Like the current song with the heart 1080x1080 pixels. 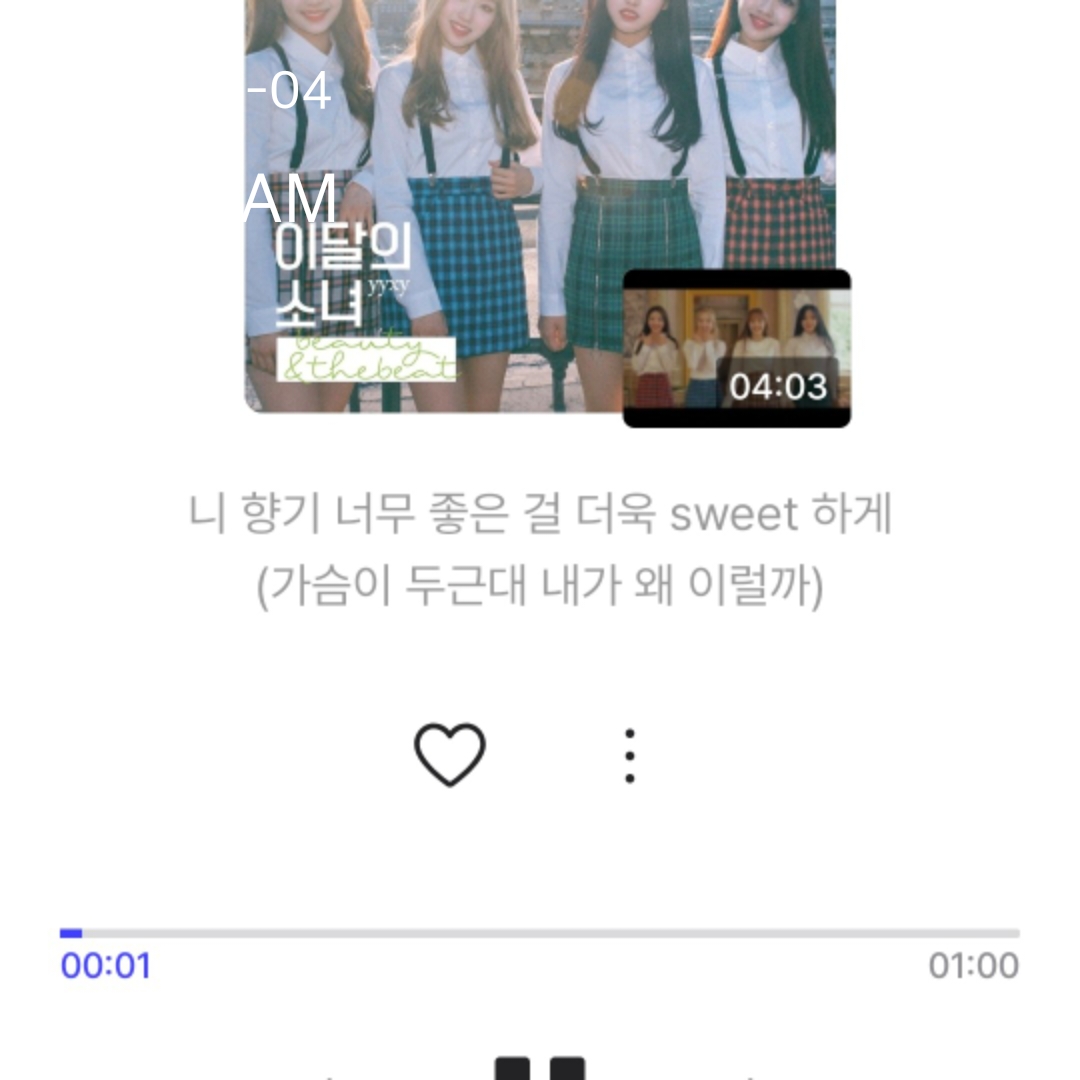pos(450,754)
